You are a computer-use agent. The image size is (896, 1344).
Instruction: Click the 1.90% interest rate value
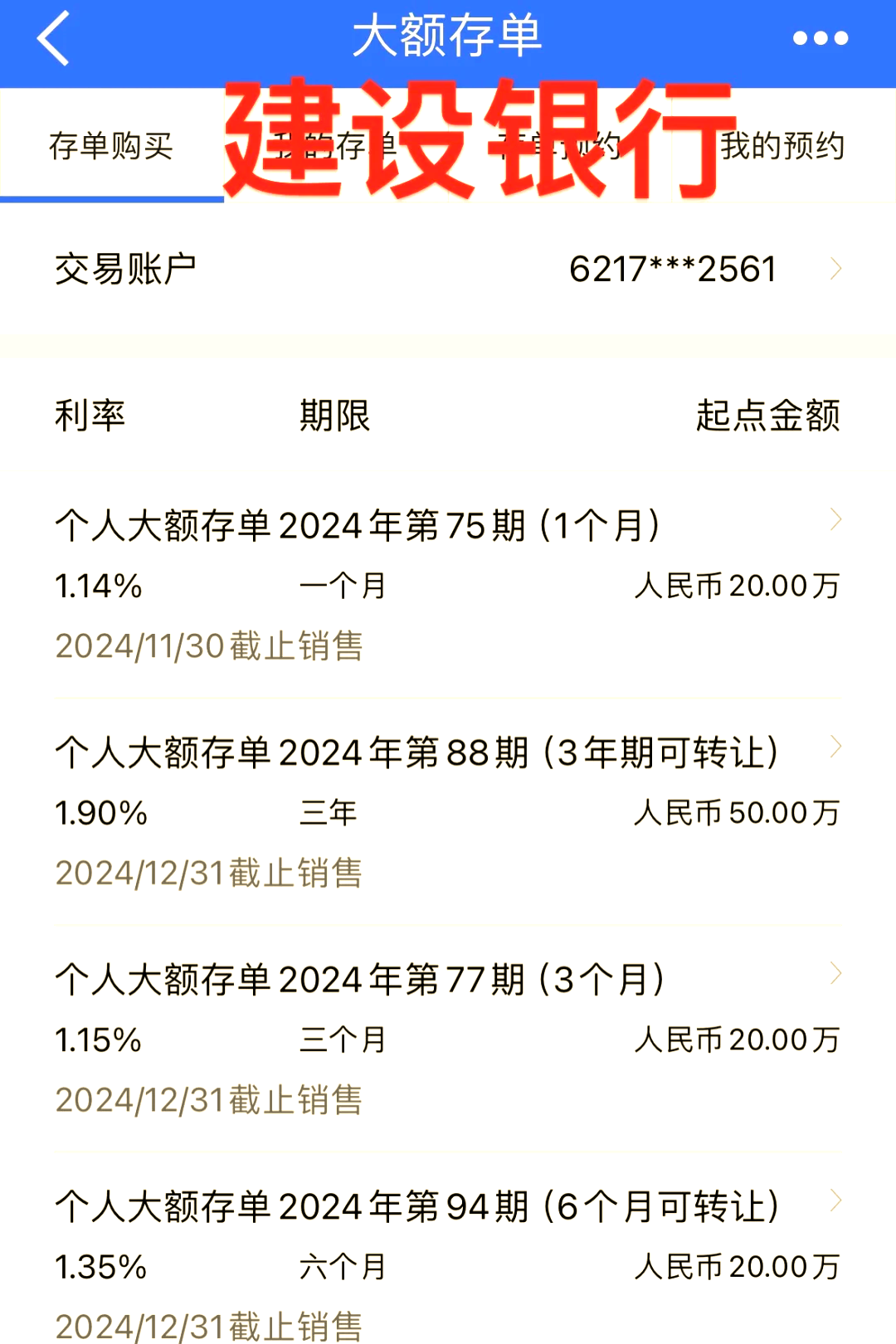pyautogui.click(x=101, y=813)
